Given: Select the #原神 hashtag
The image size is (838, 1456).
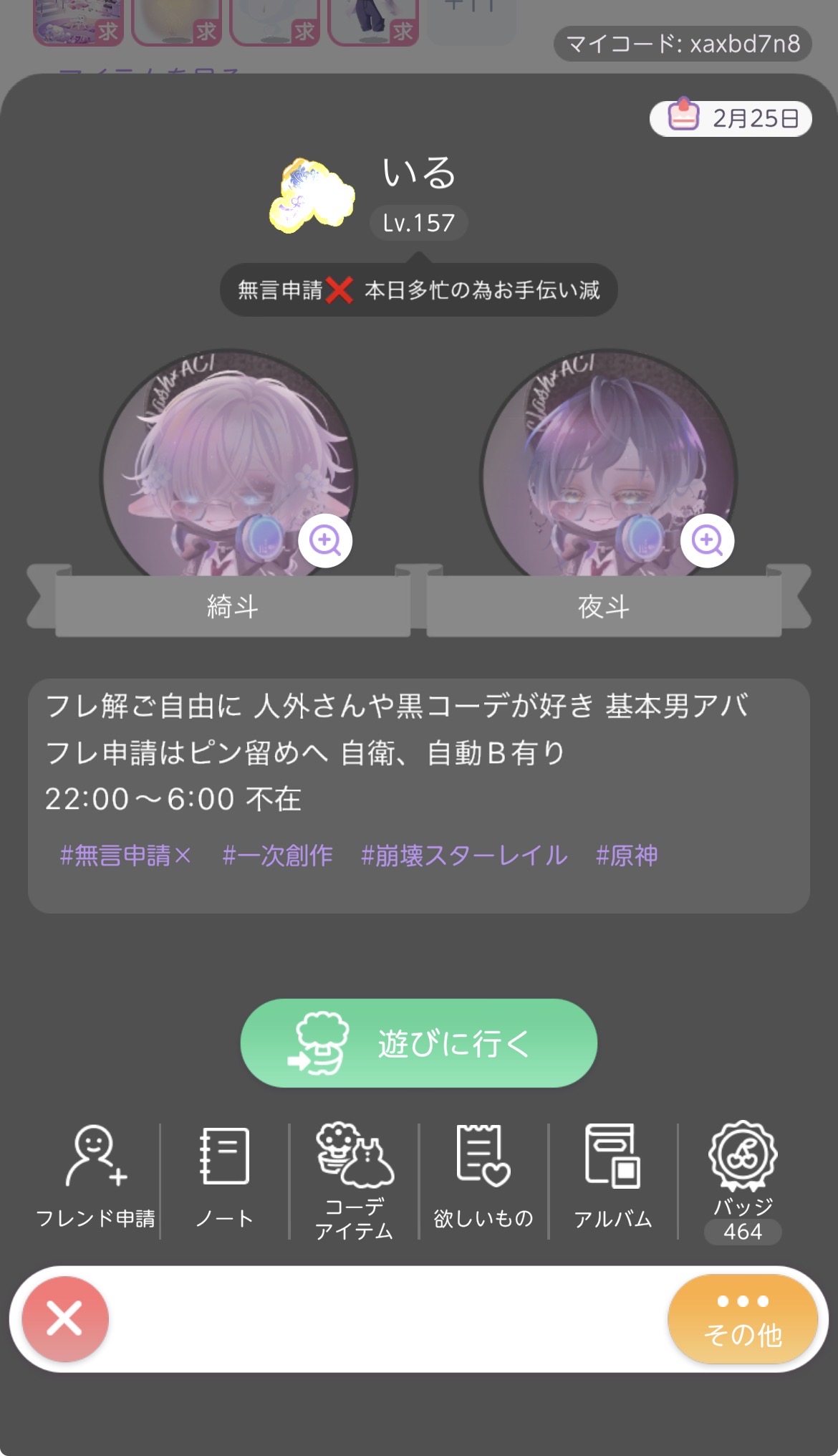Looking at the screenshot, I should pyautogui.click(x=627, y=856).
